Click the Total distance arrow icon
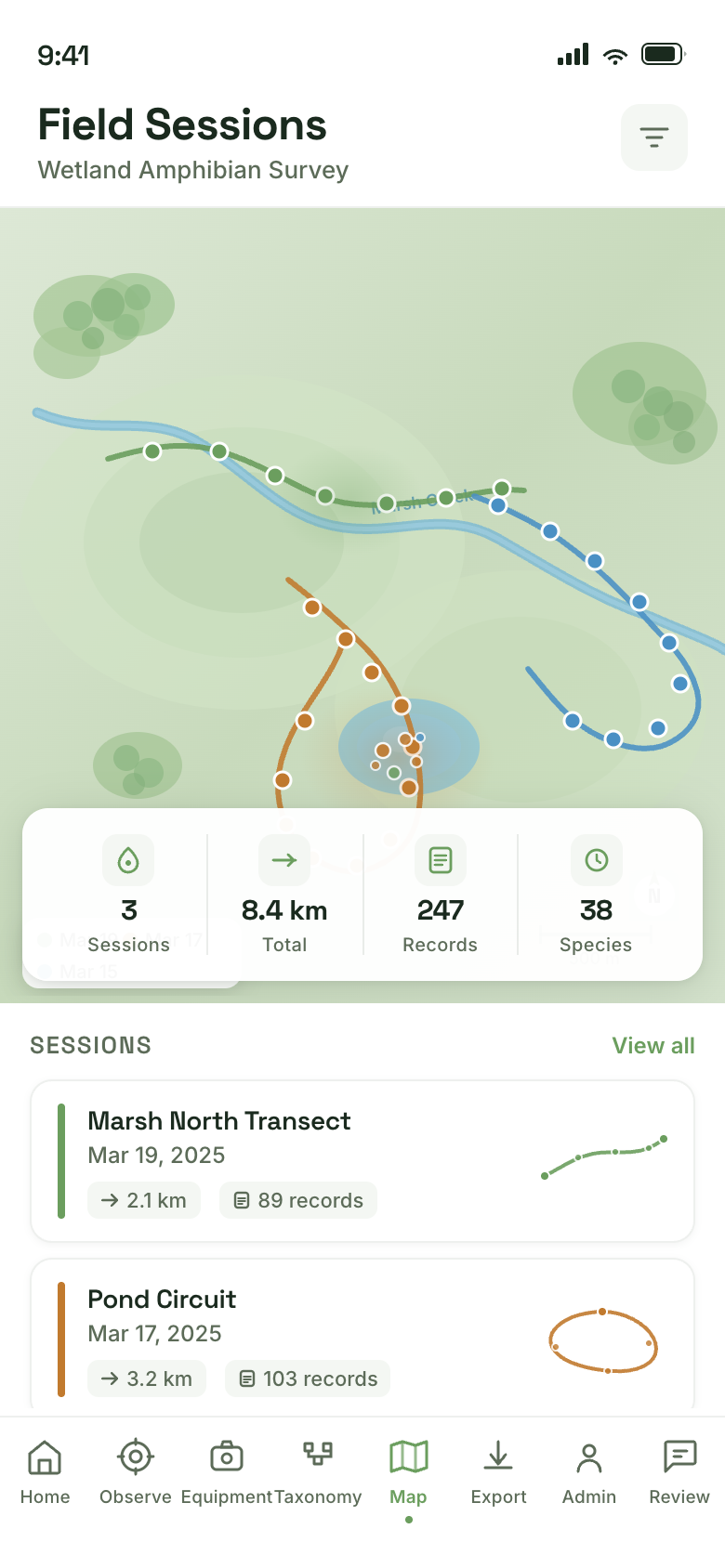 284,860
